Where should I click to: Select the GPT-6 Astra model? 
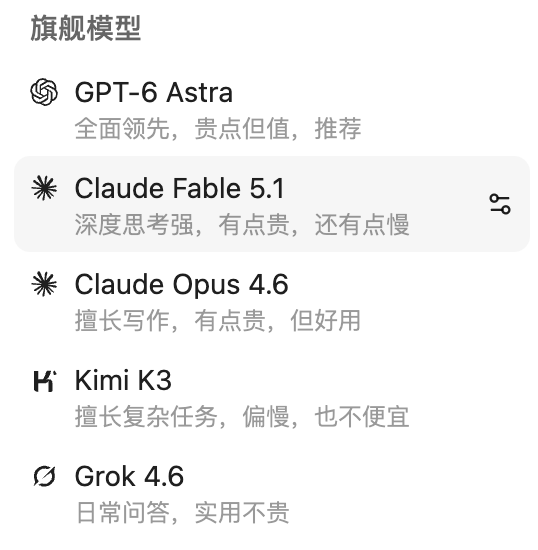[x=272, y=108]
